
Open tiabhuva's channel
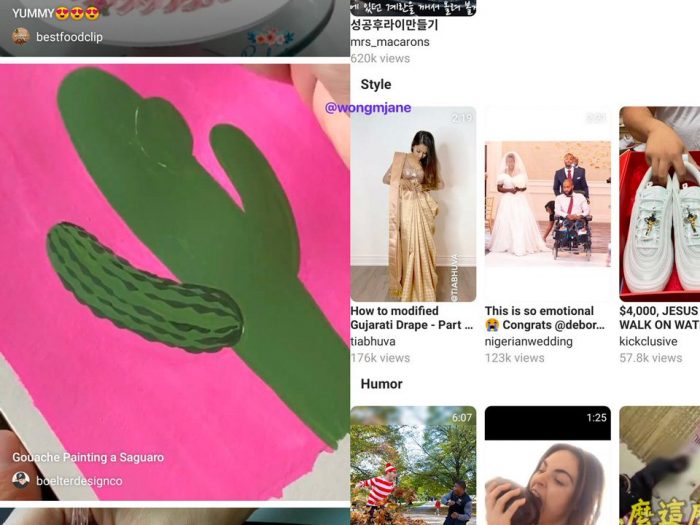tap(372, 342)
